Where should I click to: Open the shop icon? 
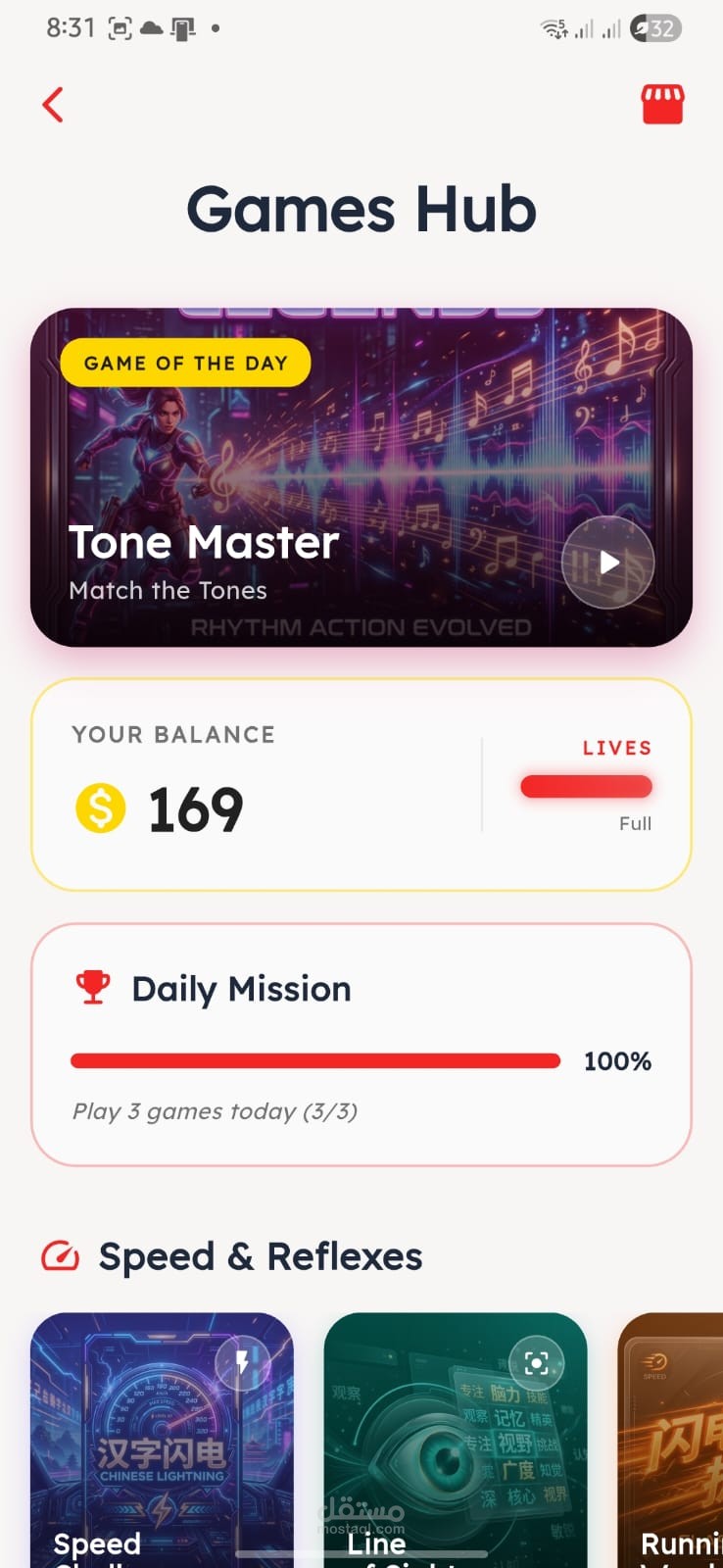tap(662, 104)
